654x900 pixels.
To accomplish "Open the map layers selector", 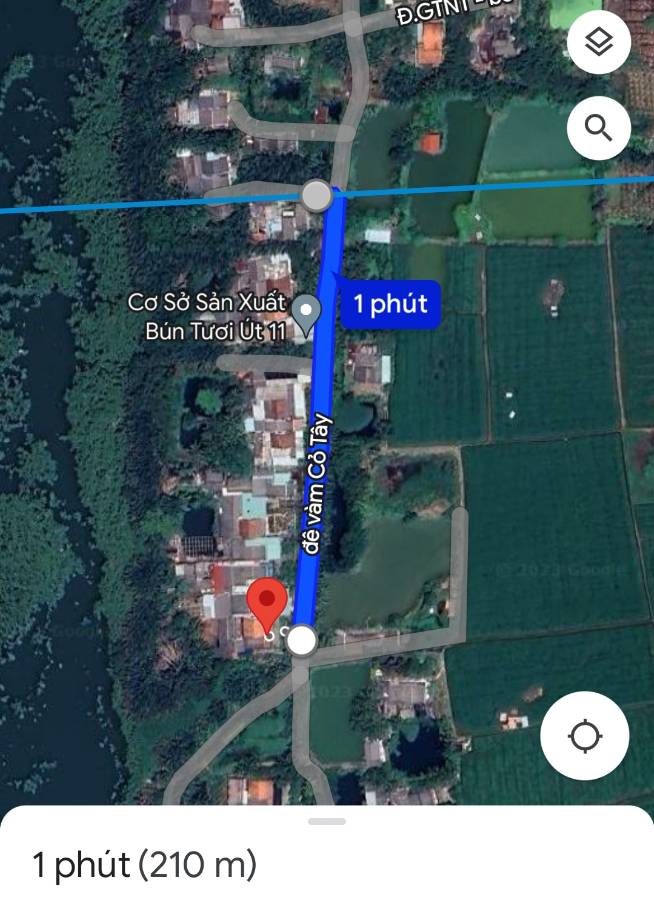I will coord(598,42).
